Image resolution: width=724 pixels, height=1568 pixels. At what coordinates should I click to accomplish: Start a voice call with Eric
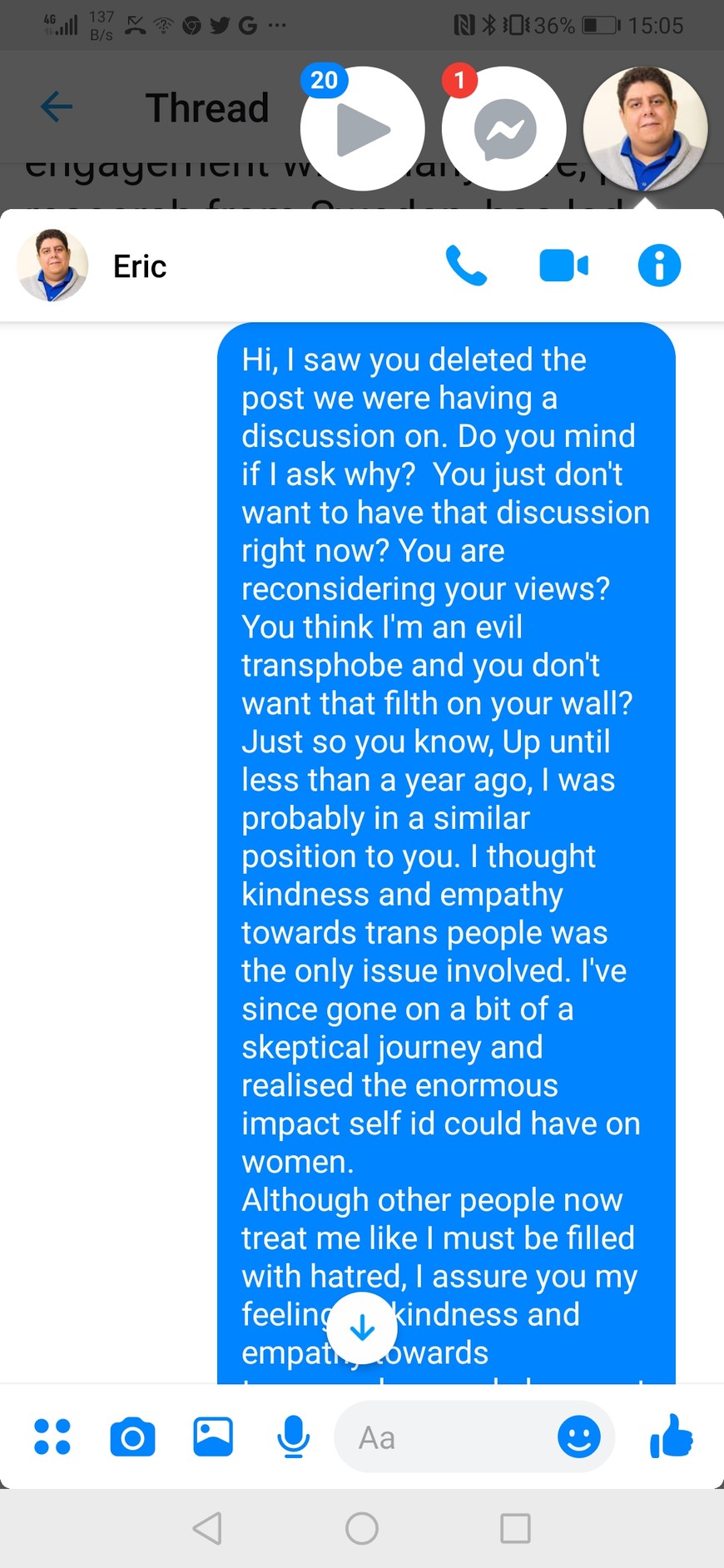coord(466,266)
